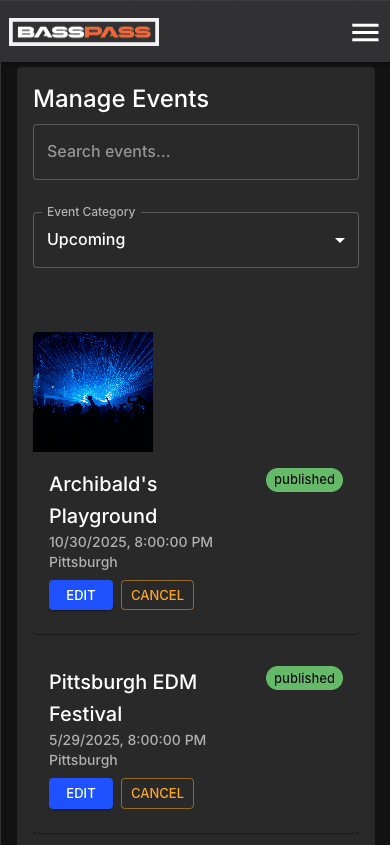This screenshot has height=845, width=390.
Task: Tap the BassPass logo to go home
Action: click(84, 32)
